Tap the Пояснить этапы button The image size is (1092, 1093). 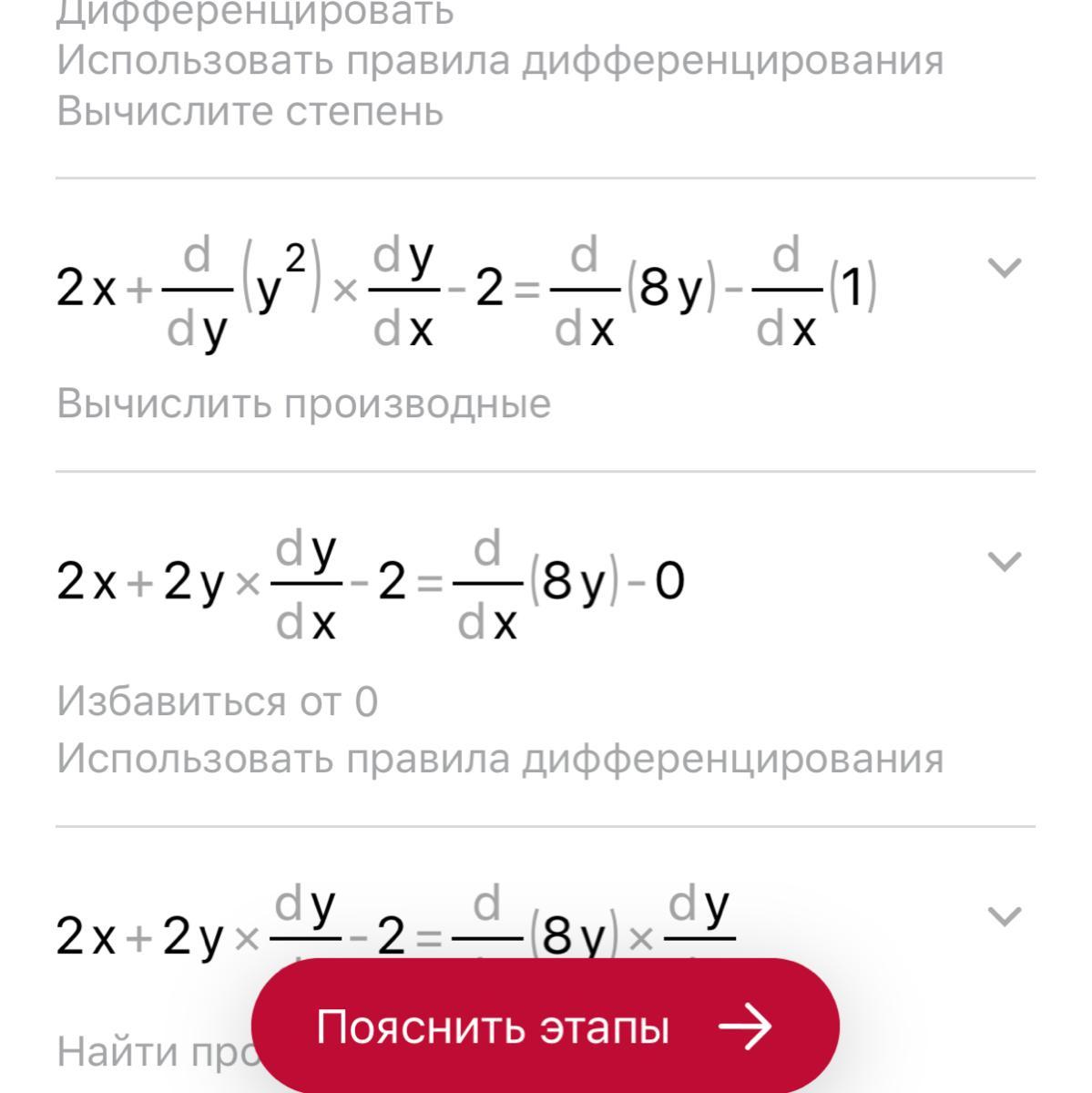click(x=544, y=1027)
